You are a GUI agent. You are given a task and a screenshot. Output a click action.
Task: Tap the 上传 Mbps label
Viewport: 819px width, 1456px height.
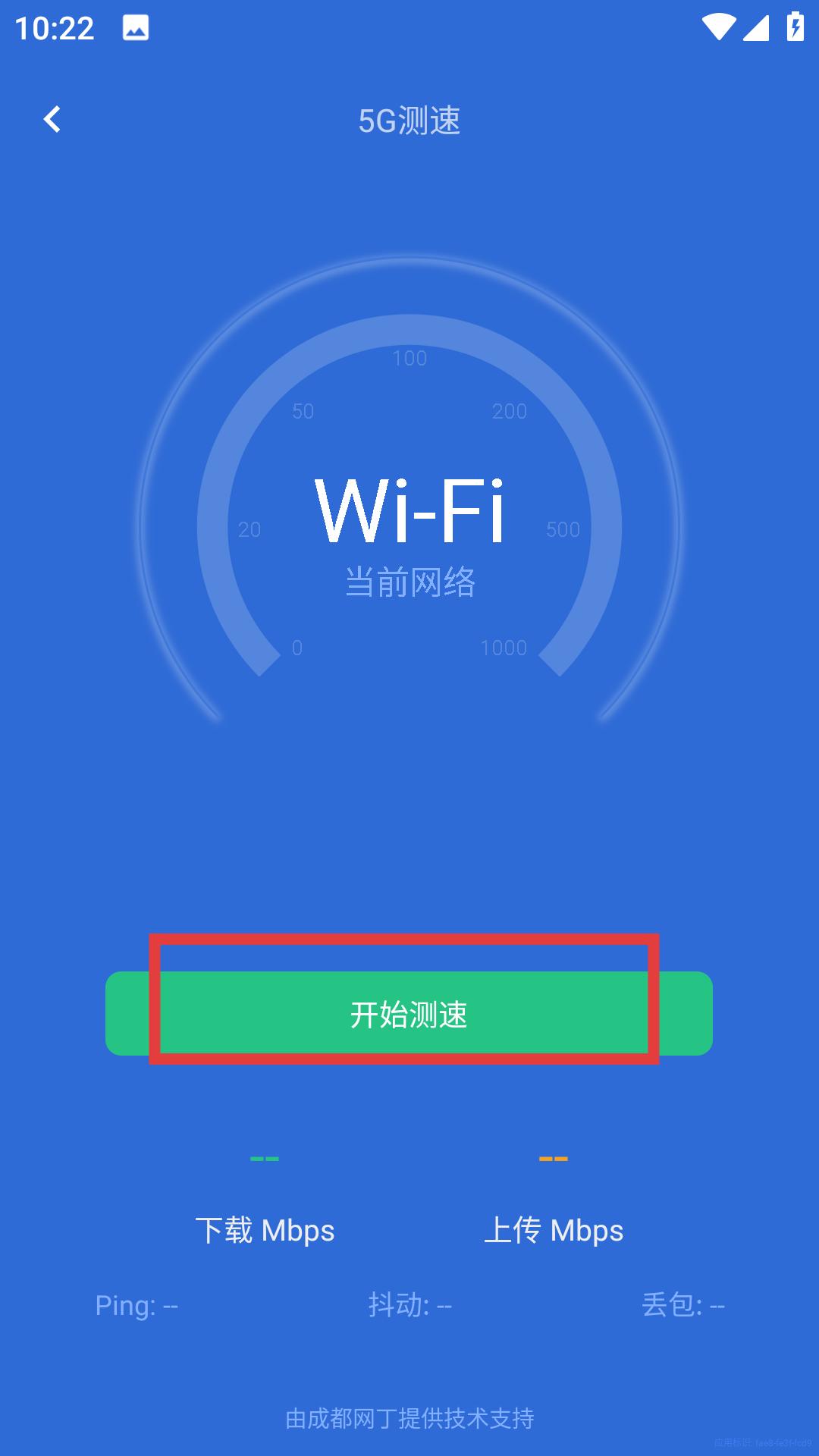(554, 1228)
